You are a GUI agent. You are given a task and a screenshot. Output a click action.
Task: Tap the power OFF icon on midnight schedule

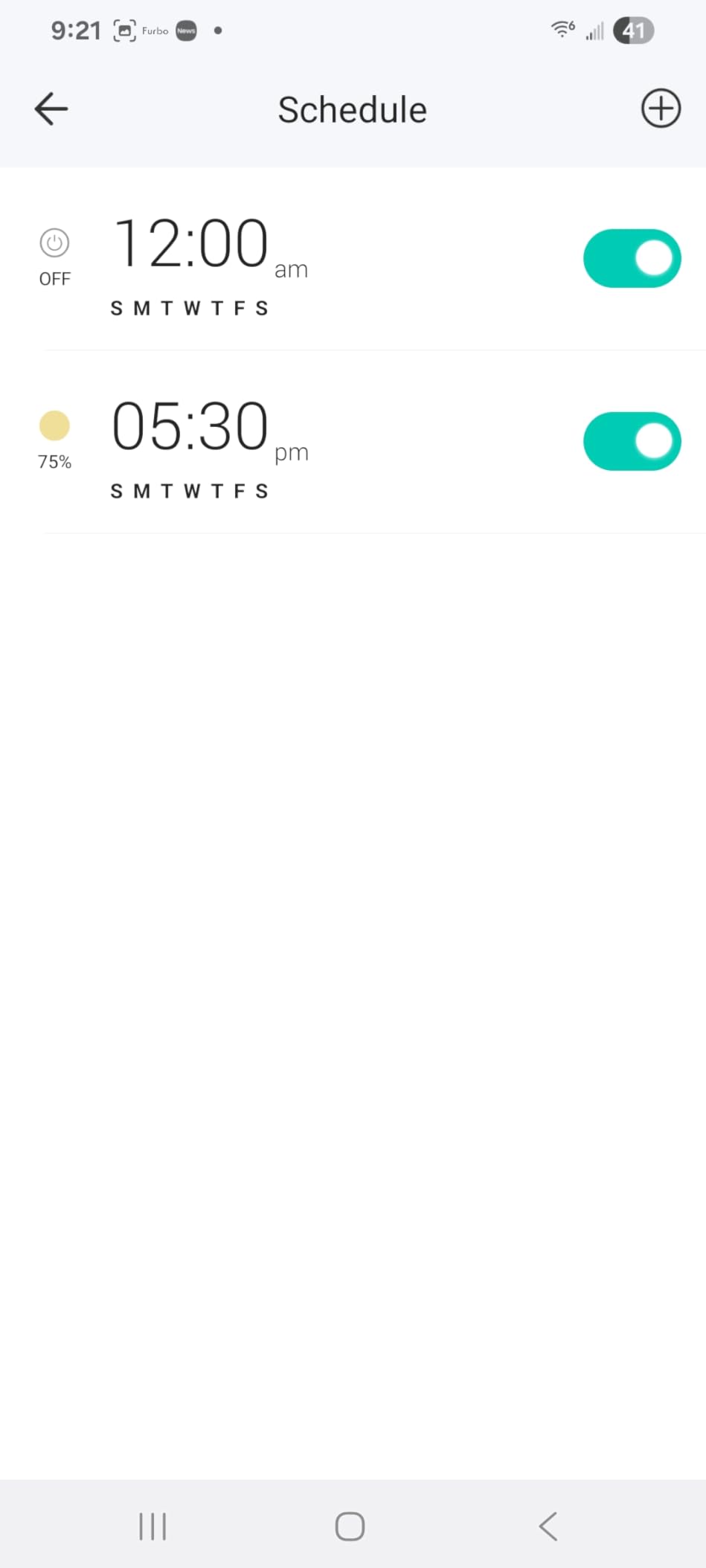tap(54, 242)
